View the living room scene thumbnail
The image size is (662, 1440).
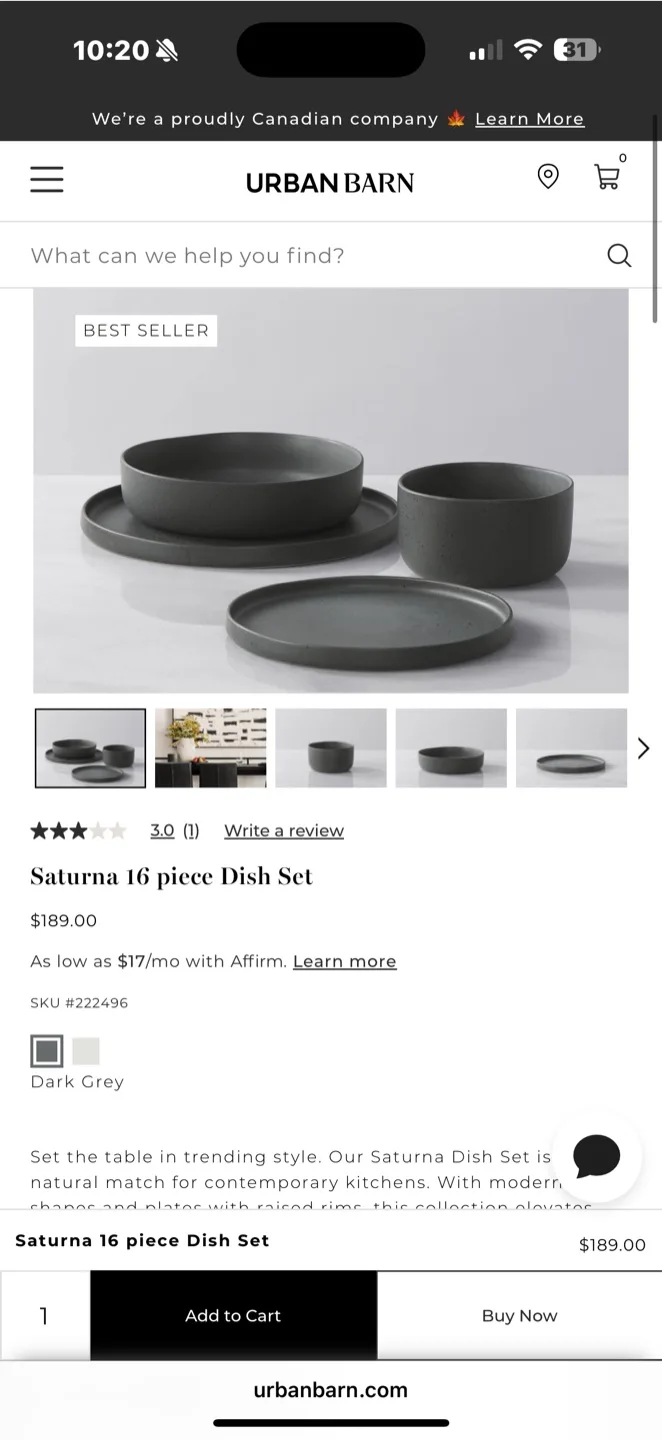tap(211, 748)
